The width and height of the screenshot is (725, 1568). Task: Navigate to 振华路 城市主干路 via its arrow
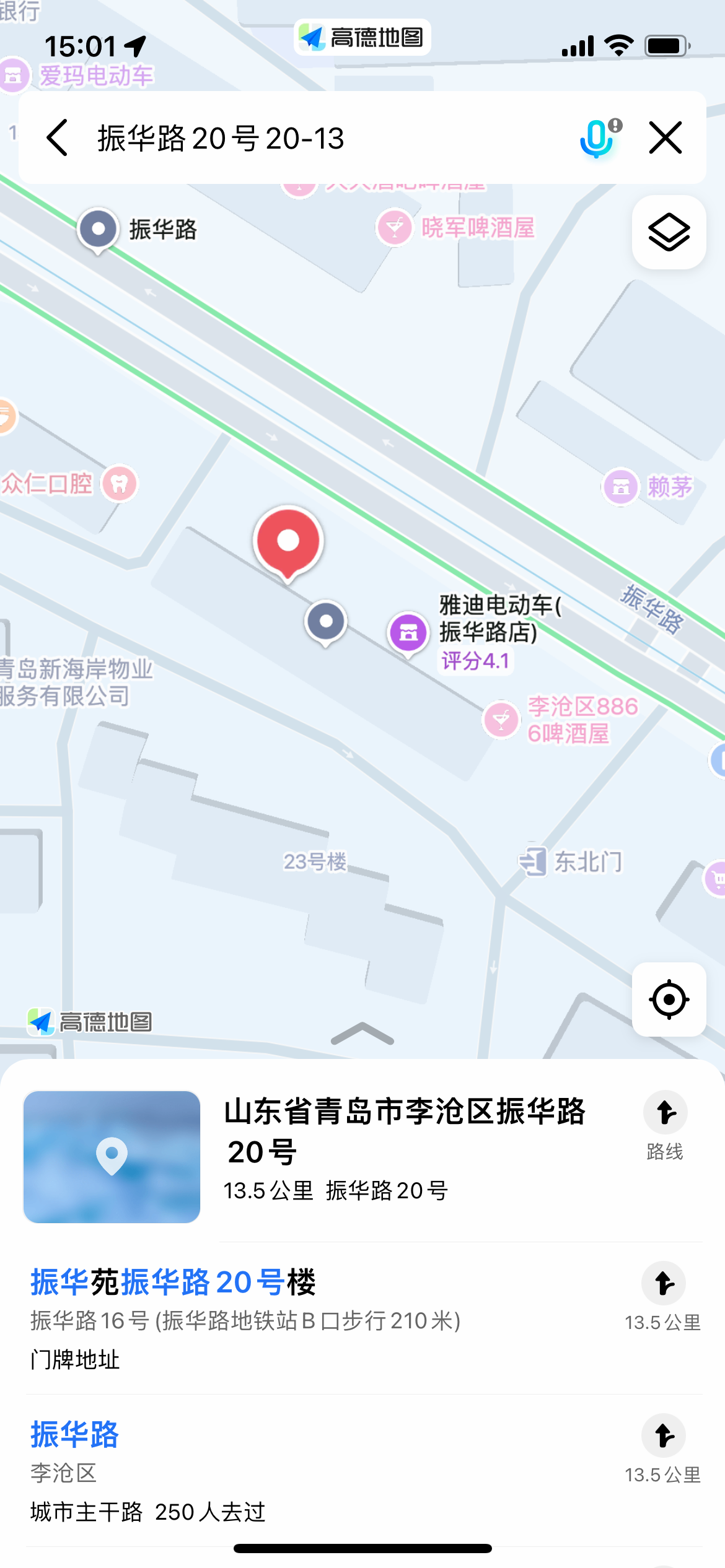tap(663, 1437)
